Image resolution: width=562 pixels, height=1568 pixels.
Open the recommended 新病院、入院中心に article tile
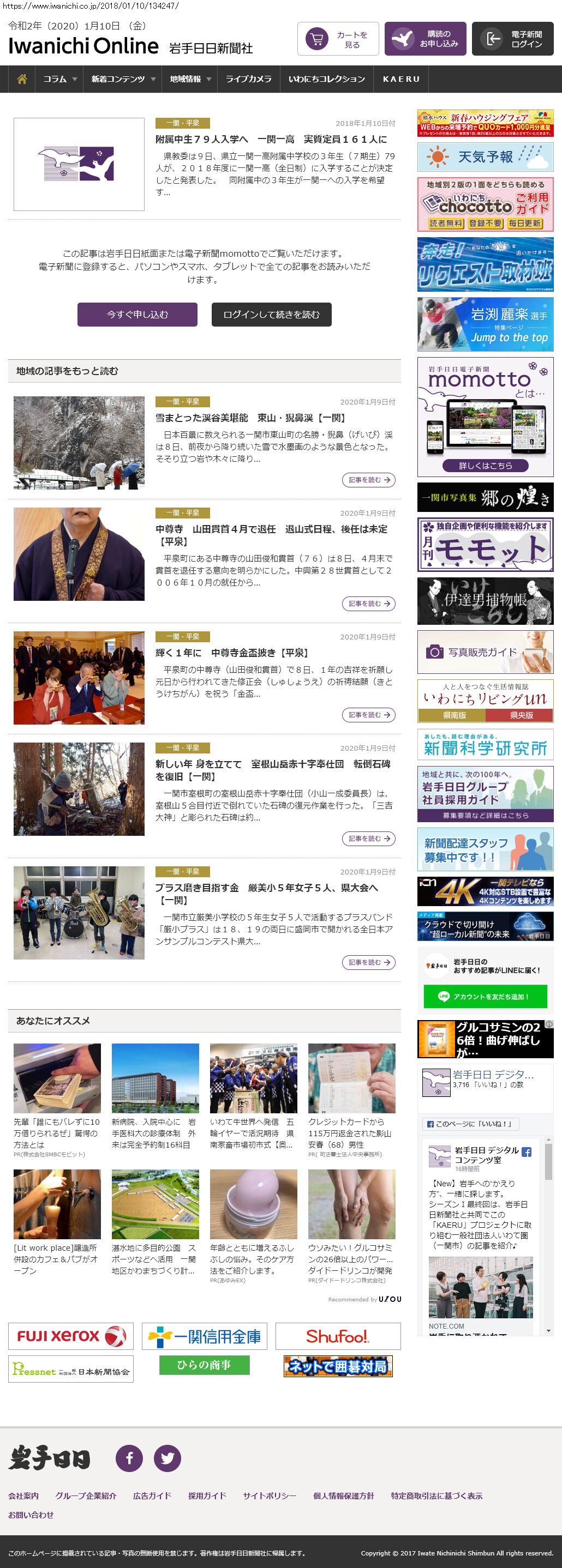154,1096
